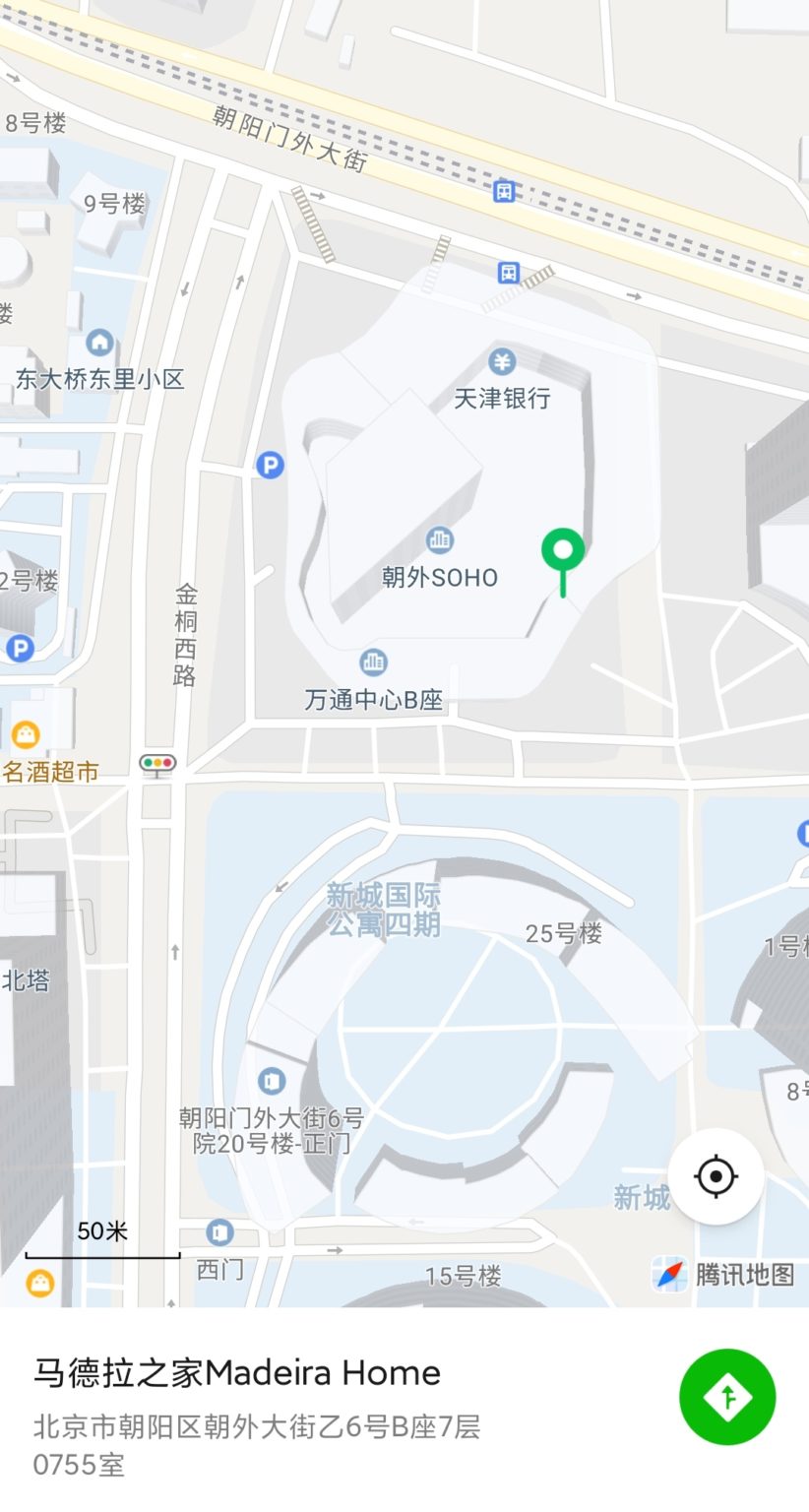
Task: Tap the green location pin marker
Action: [x=563, y=551]
